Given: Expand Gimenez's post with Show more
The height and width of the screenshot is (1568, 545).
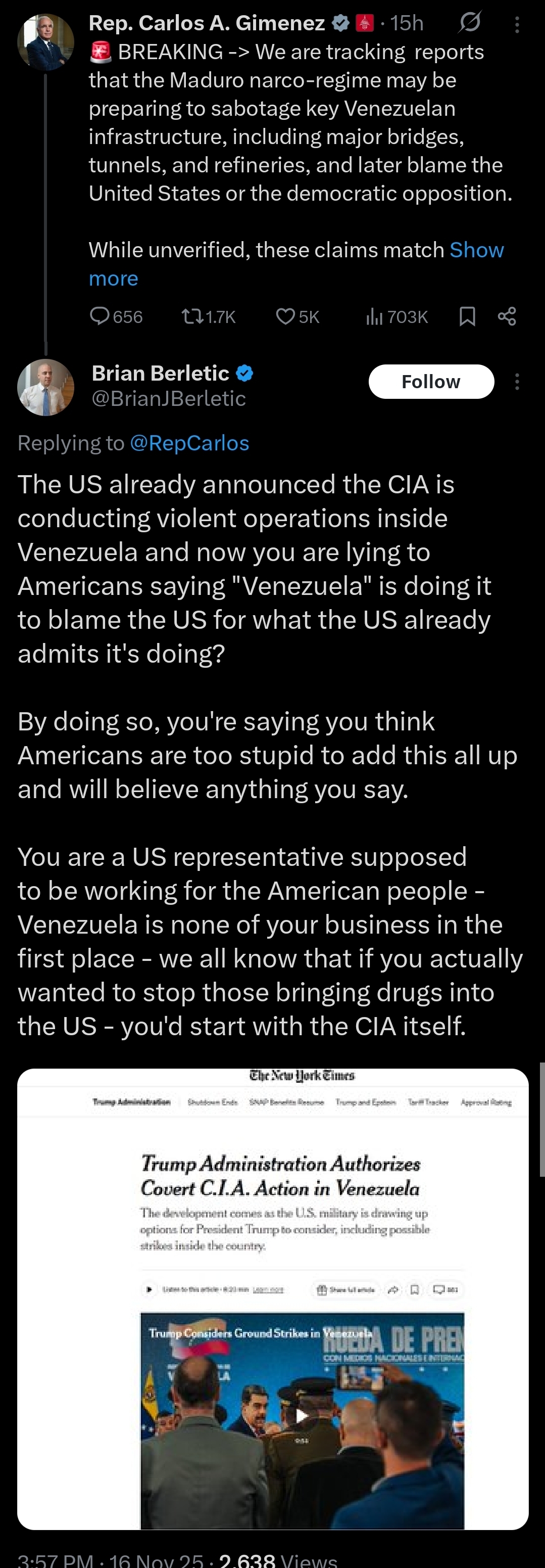Looking at the screenshot, I should tap(476, 250).
